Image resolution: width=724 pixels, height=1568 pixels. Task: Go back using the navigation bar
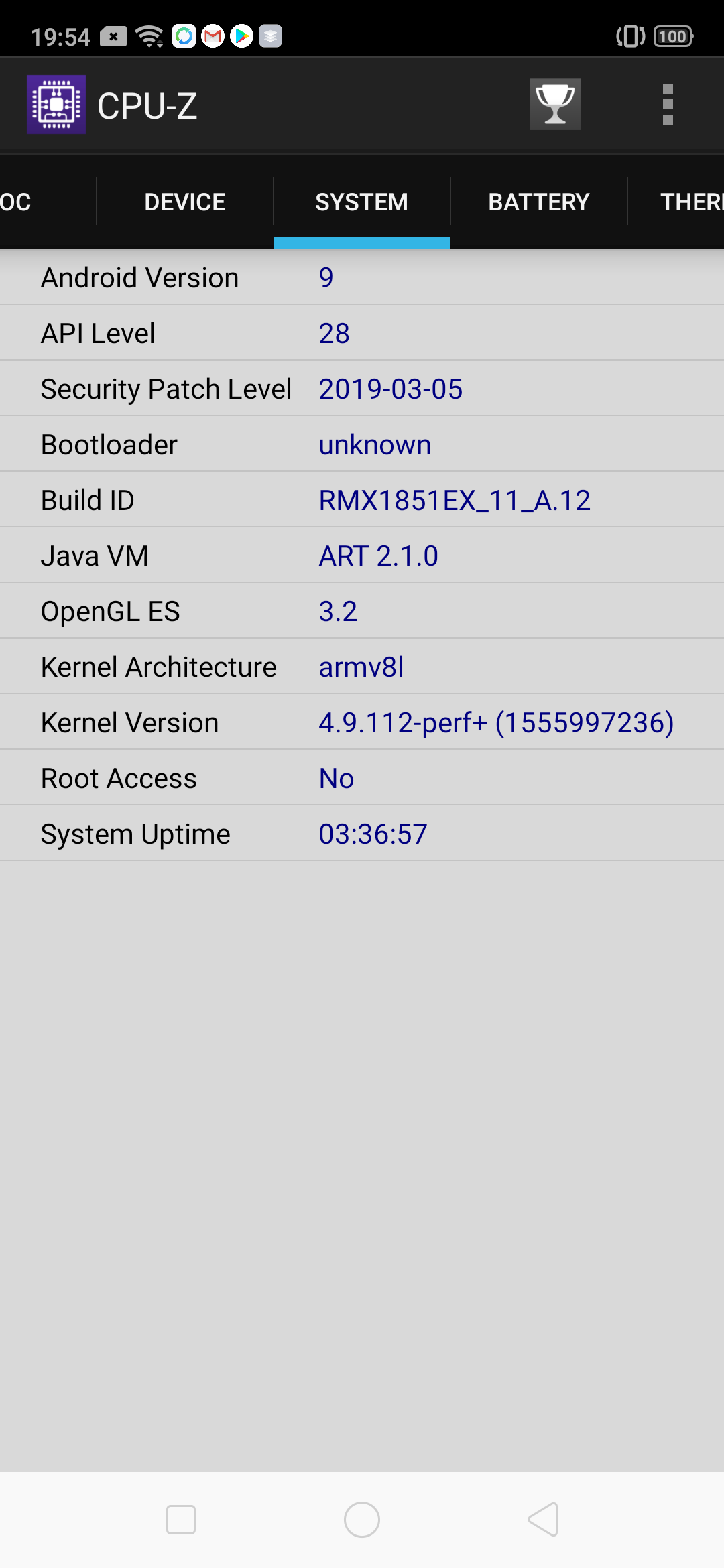pyautogui.click(x=543, y=1519)
